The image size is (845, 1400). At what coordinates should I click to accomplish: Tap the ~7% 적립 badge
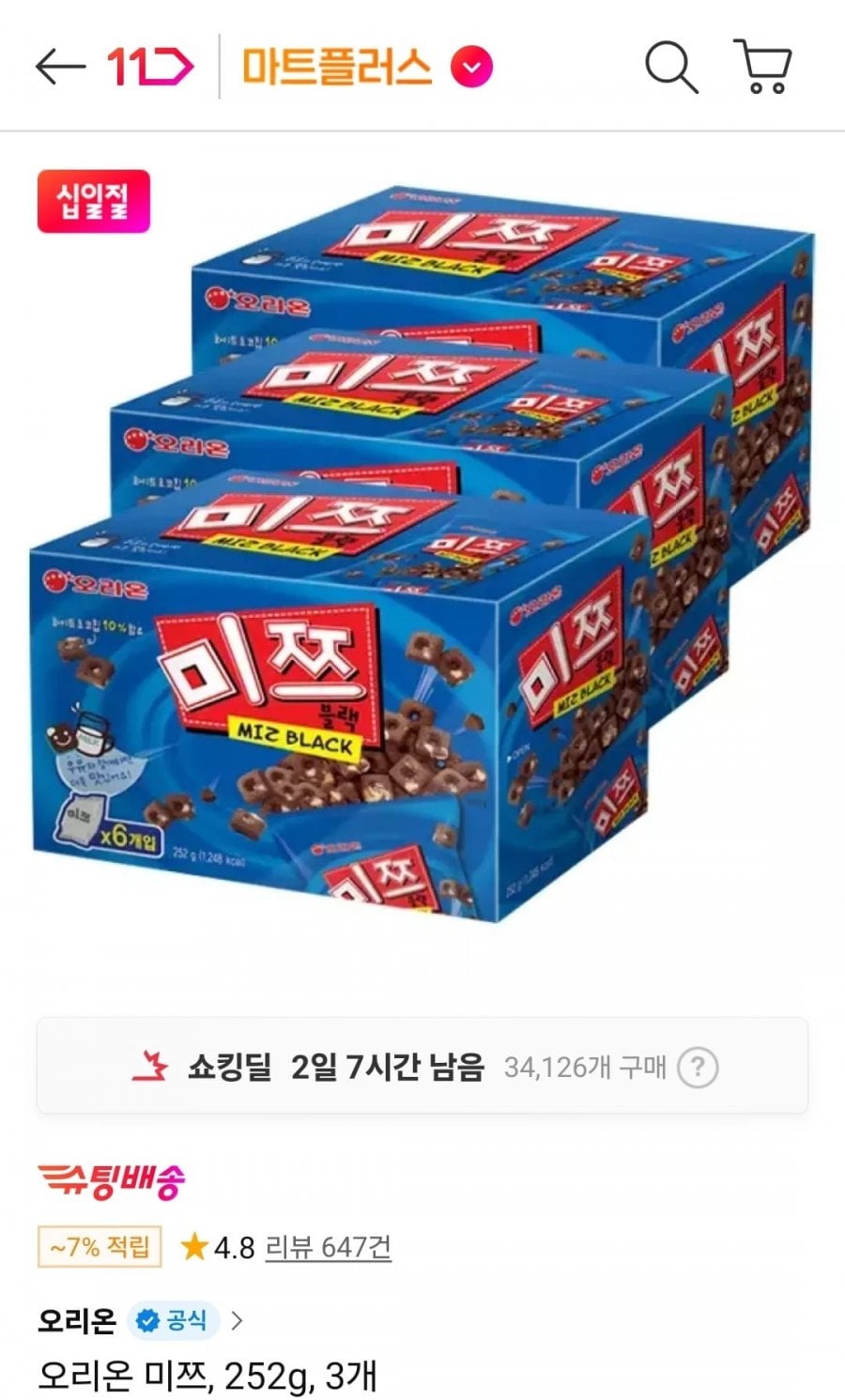100,1247
